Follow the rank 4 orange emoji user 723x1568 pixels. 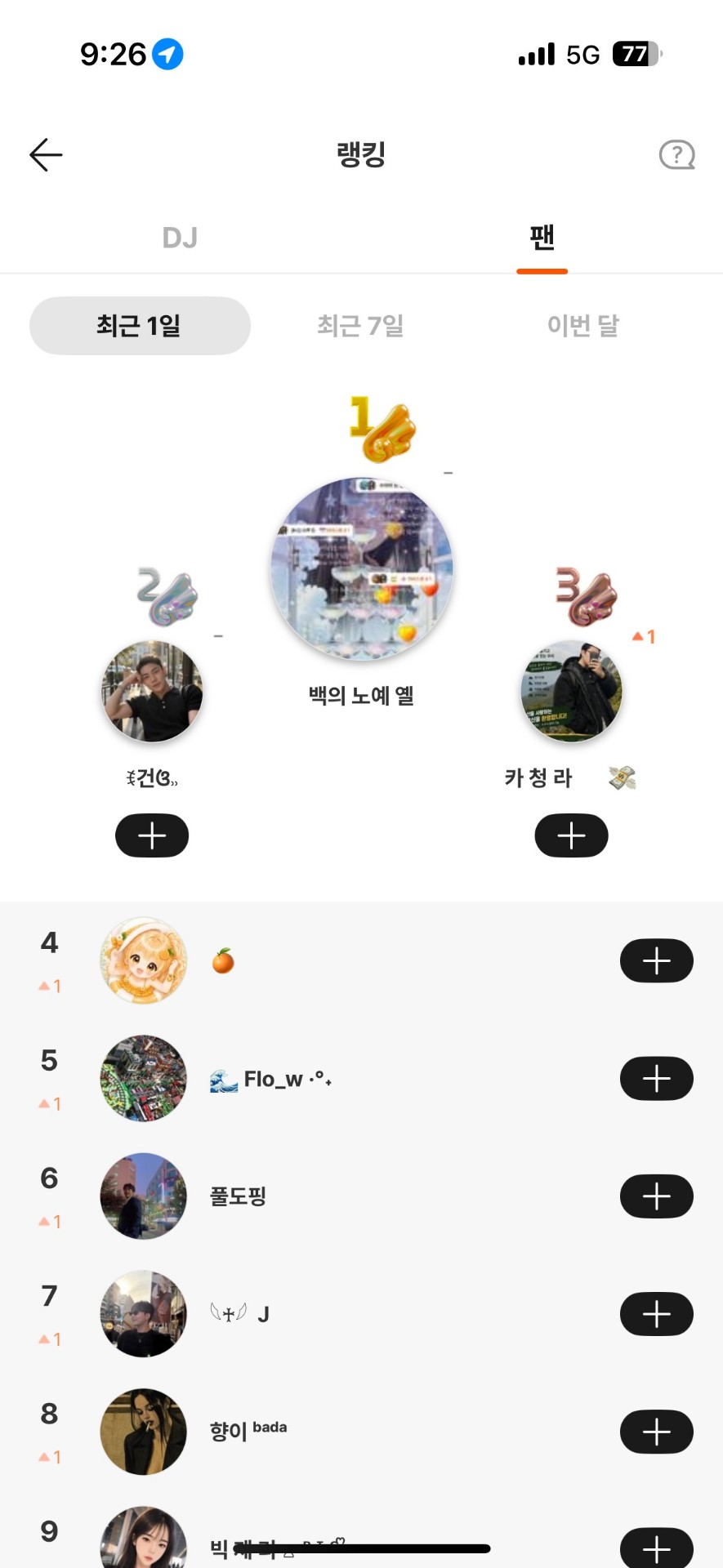[x=657, y=961]
